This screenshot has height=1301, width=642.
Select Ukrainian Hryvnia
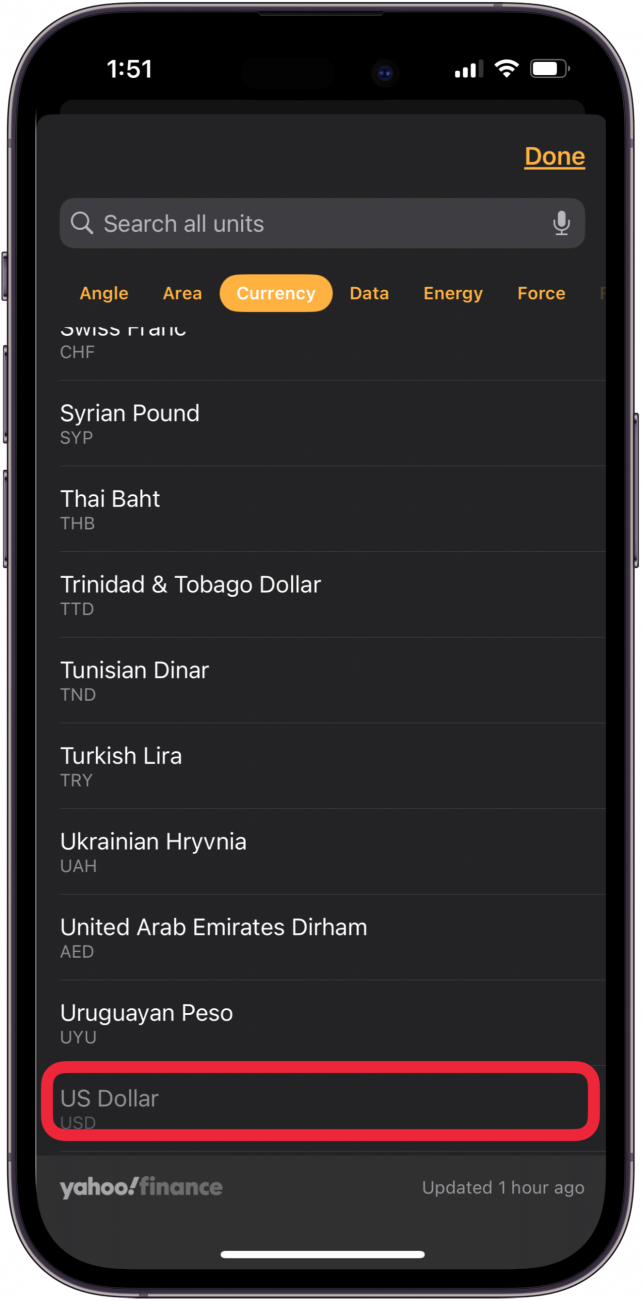(x=320, y=852)
